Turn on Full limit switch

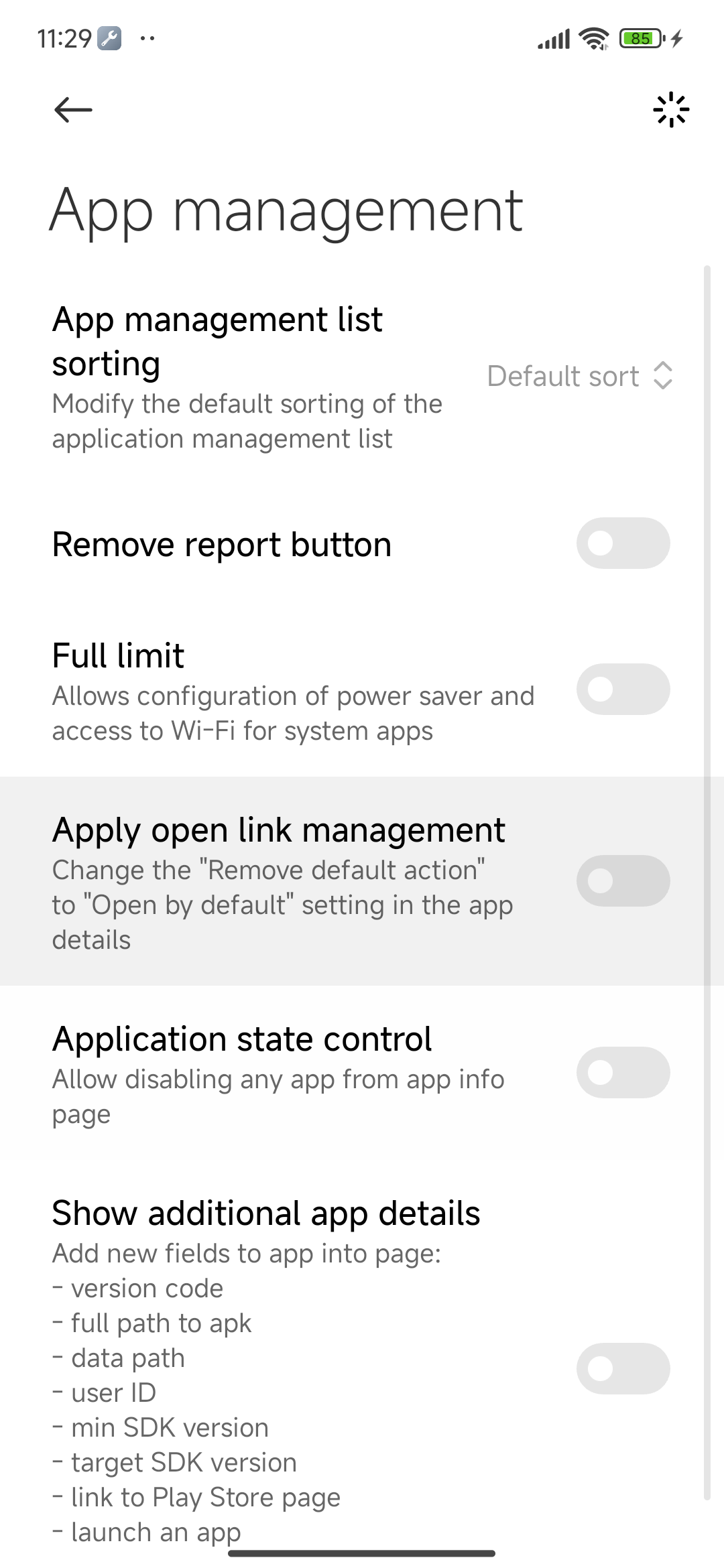point(623,690)
